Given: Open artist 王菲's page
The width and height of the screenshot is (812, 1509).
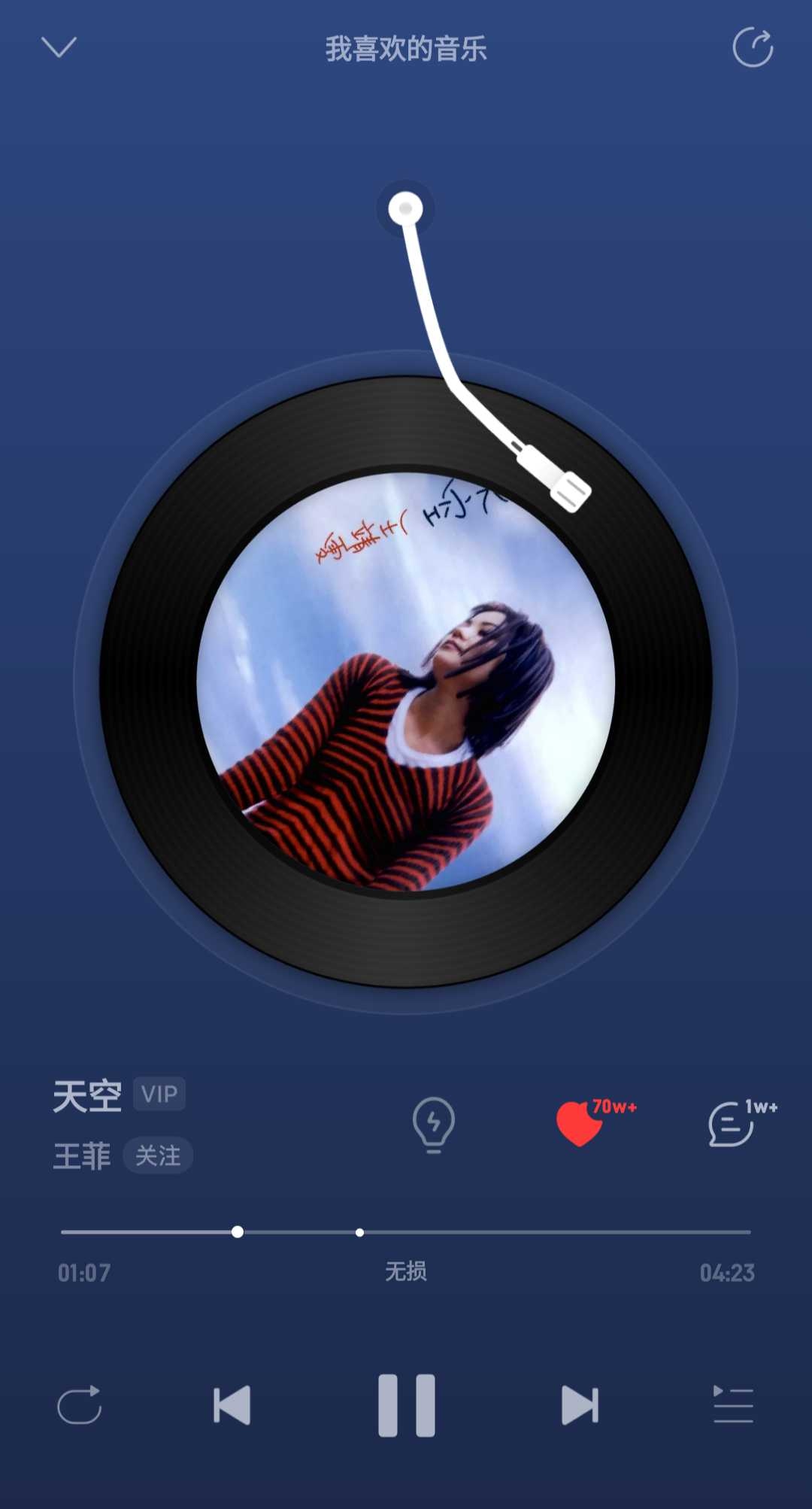Looking at the screenshot, I should point(82,1155).
